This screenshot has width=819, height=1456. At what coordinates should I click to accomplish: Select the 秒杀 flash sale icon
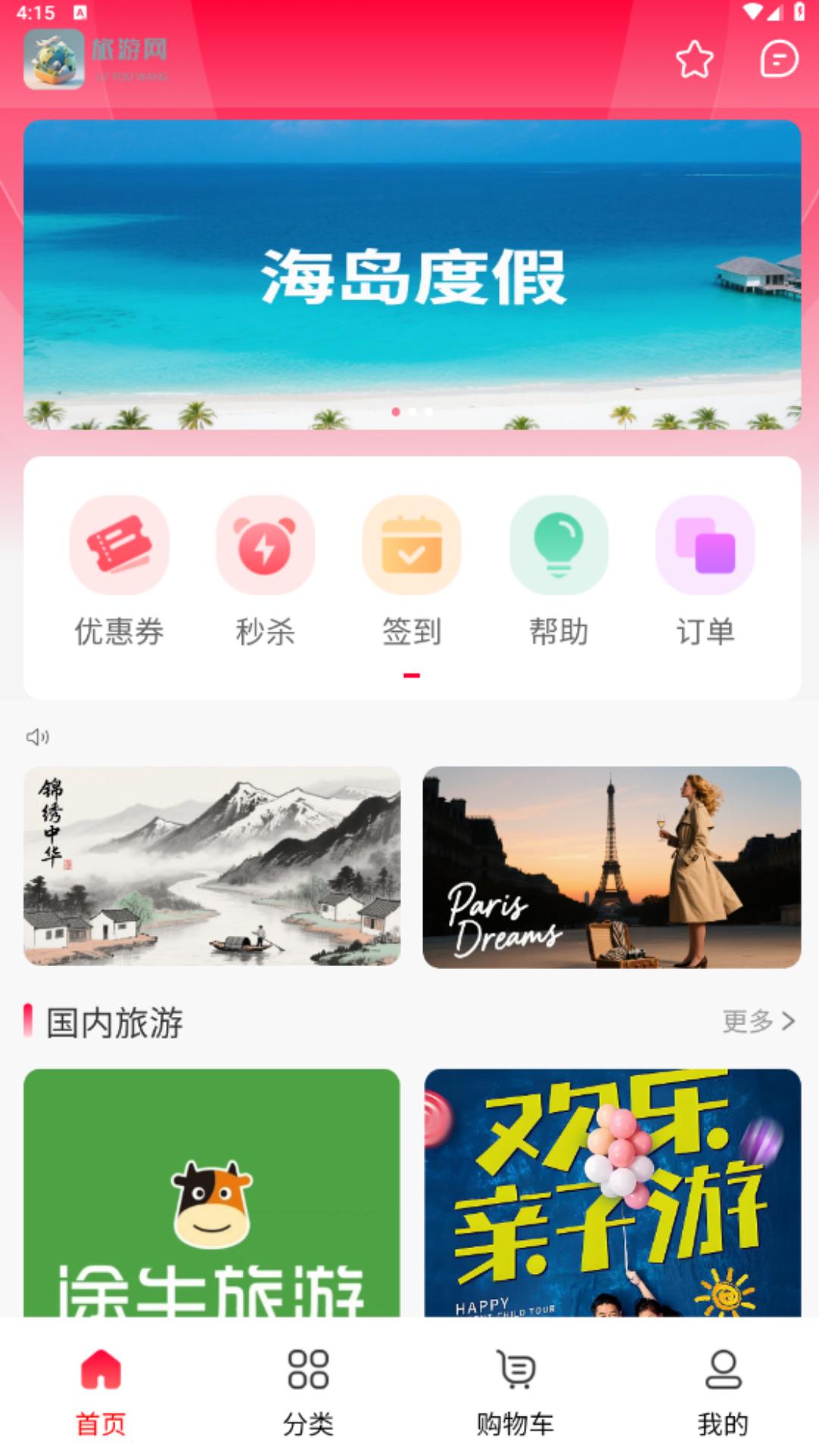[265, 544]
